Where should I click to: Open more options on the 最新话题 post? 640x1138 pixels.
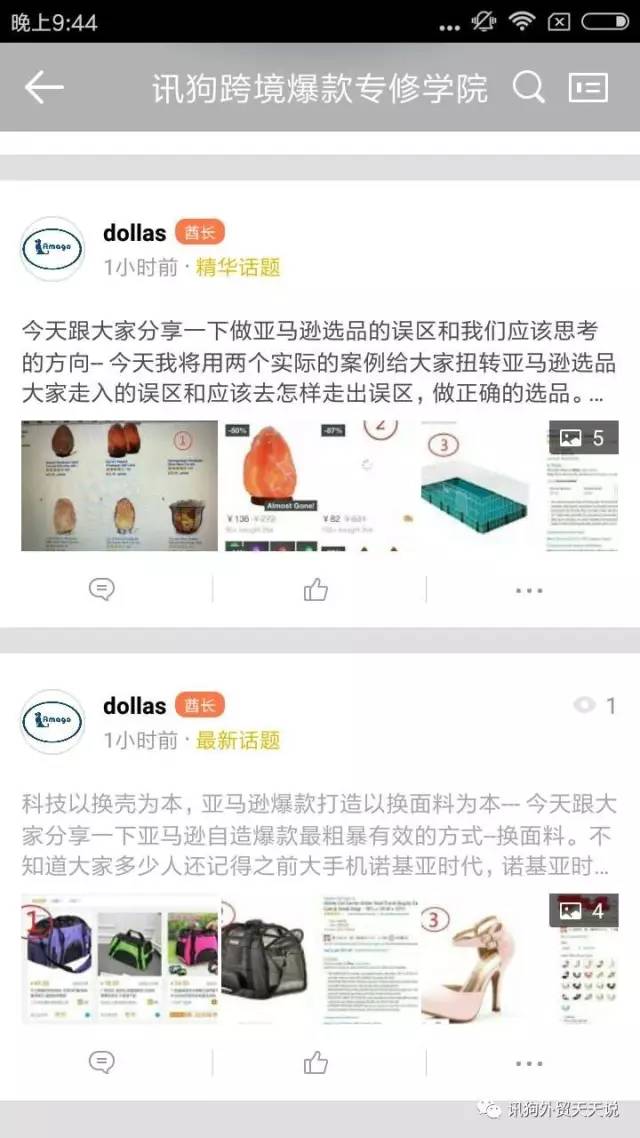(x=529, y=1064)
